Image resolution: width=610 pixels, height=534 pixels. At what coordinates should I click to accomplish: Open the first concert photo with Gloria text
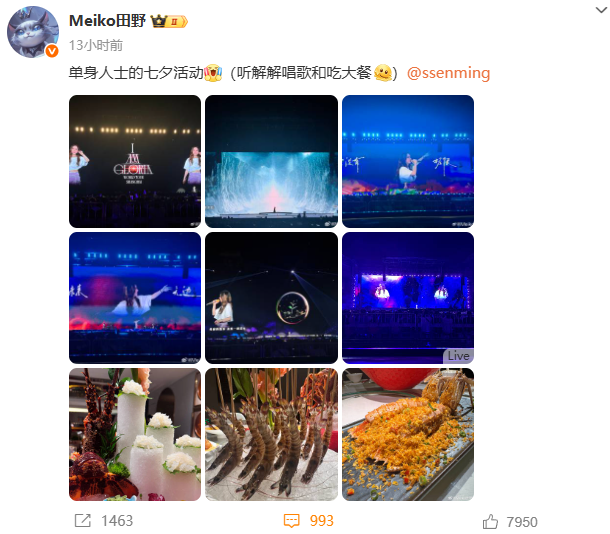click(x=135, y=161)
